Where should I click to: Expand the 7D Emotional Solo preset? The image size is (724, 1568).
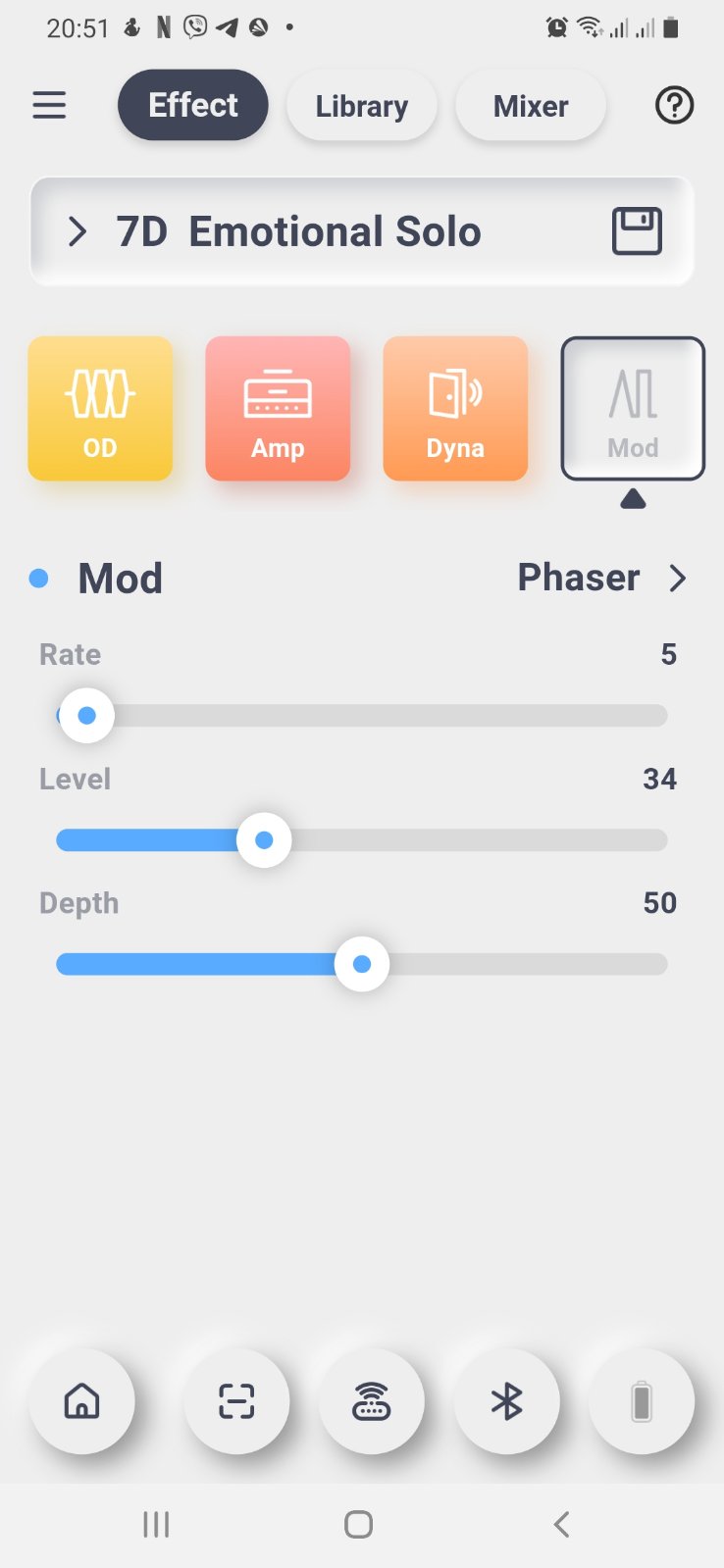coord(78,232)
